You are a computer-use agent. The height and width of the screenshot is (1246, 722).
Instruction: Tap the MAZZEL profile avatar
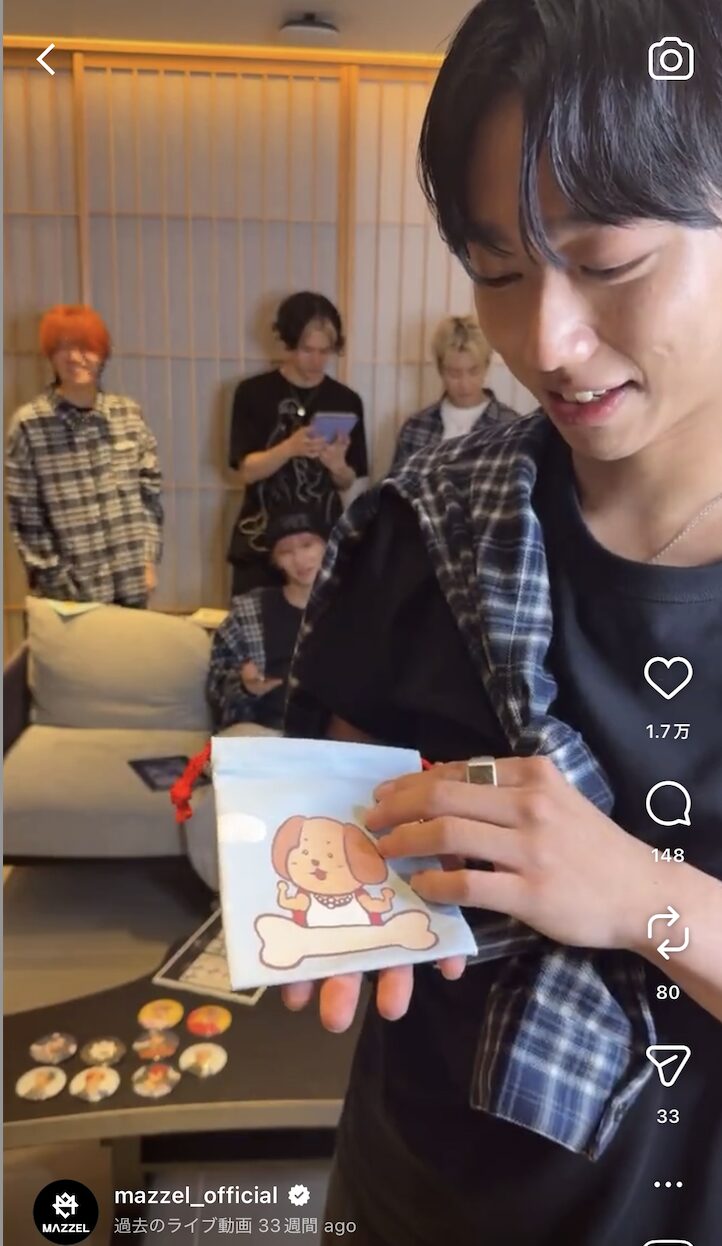tap(66, 1211)
